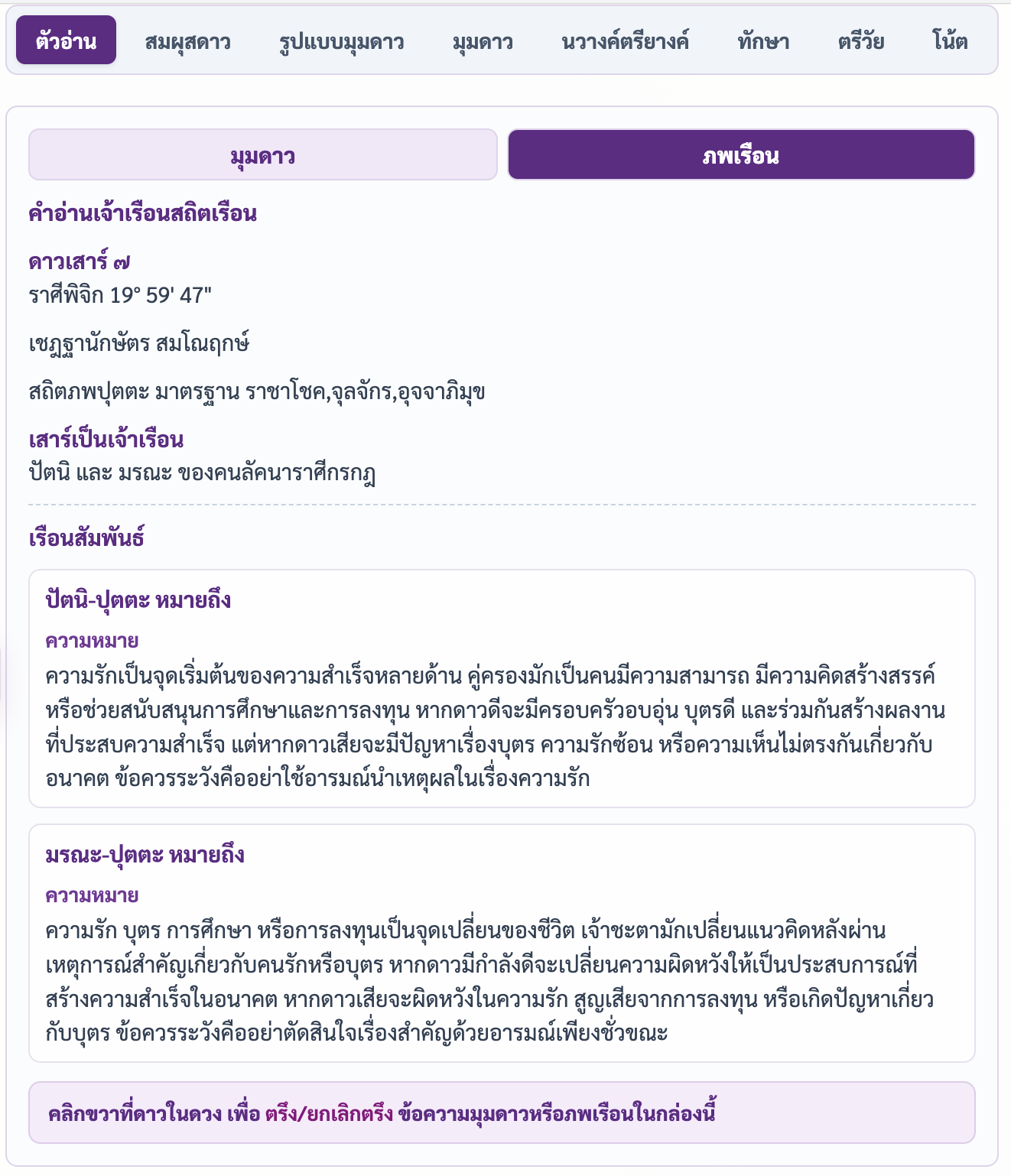Switch to the มุมดาว segment below the tabs

click(263, 155)
